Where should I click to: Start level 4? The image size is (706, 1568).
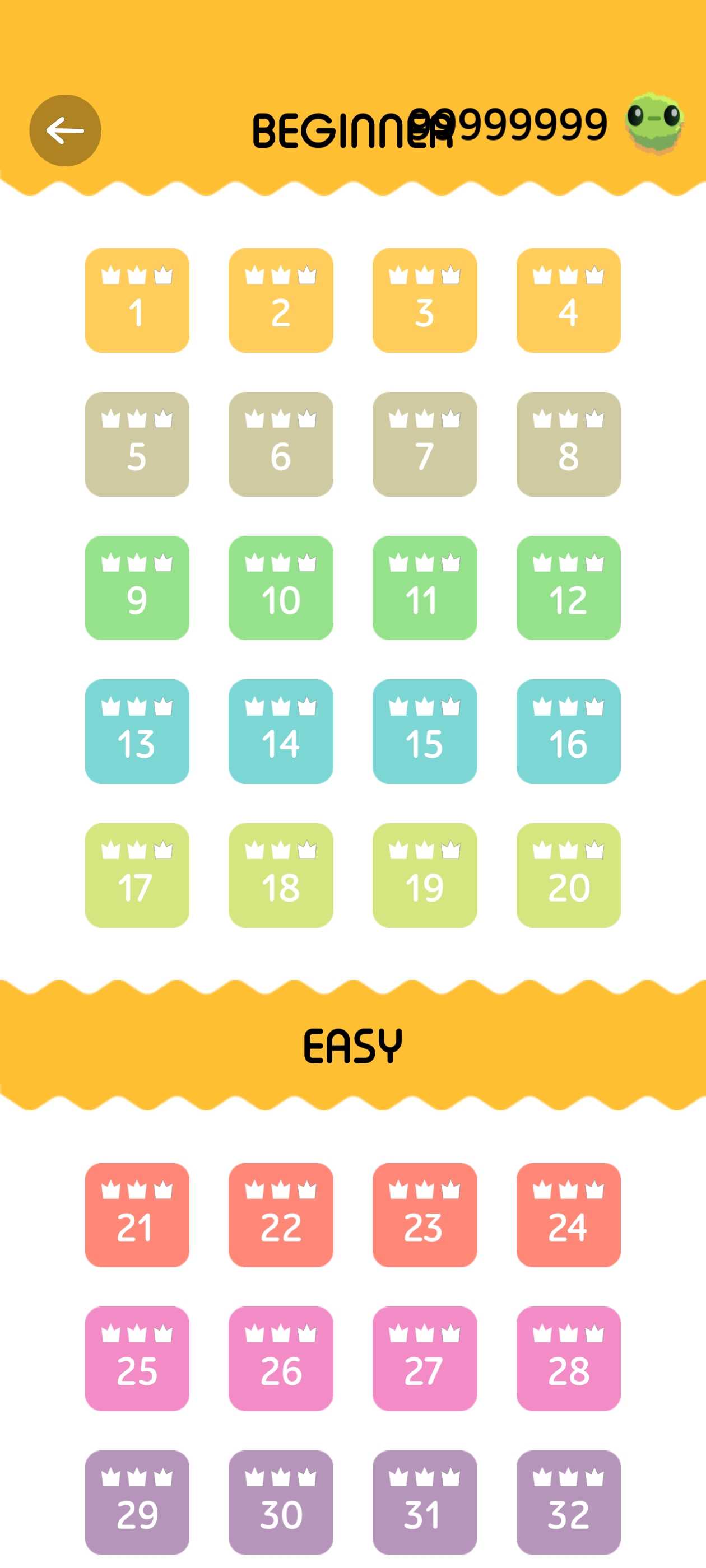[x=568, y=300]
